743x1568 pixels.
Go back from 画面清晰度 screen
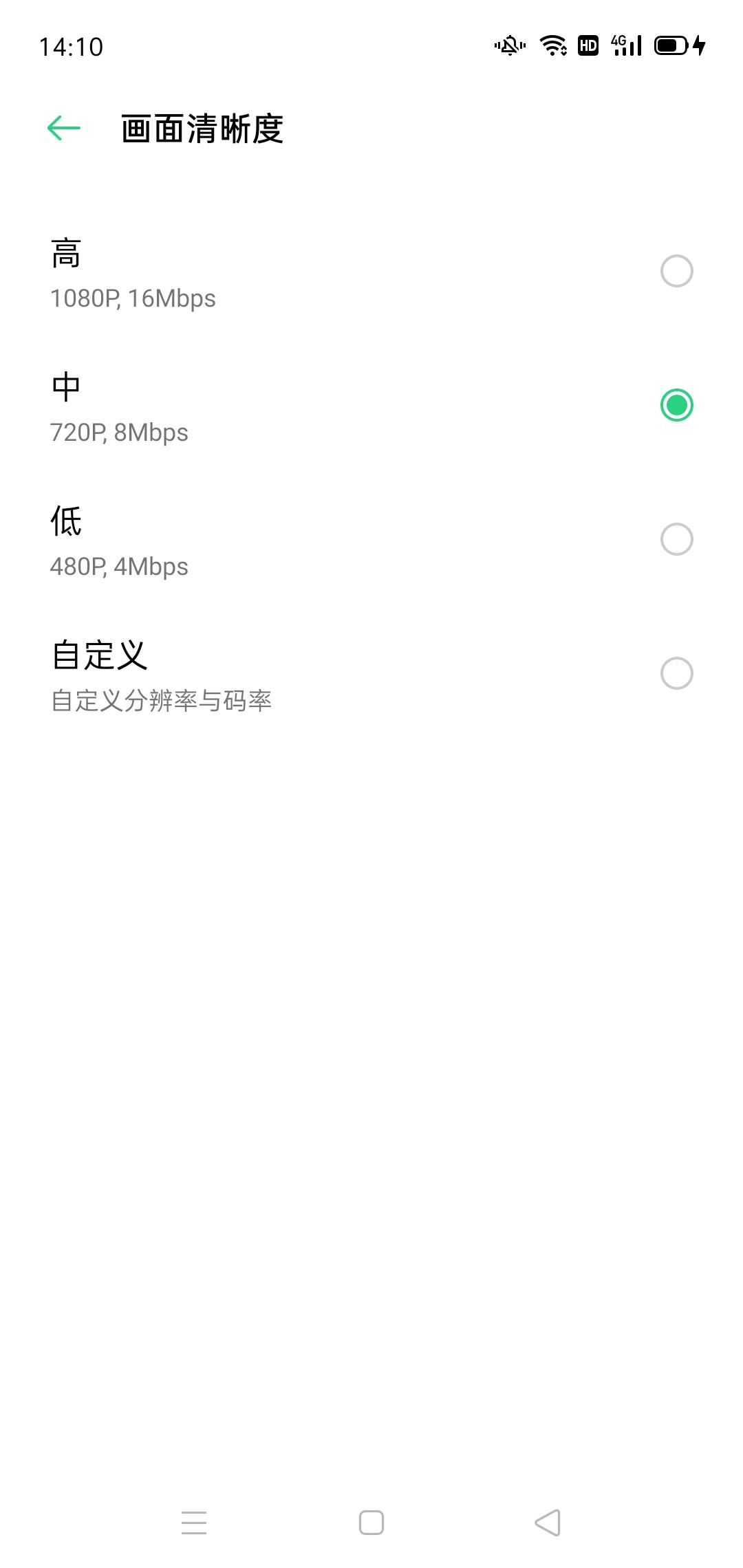pyautogui.click(x=64, y=128)
